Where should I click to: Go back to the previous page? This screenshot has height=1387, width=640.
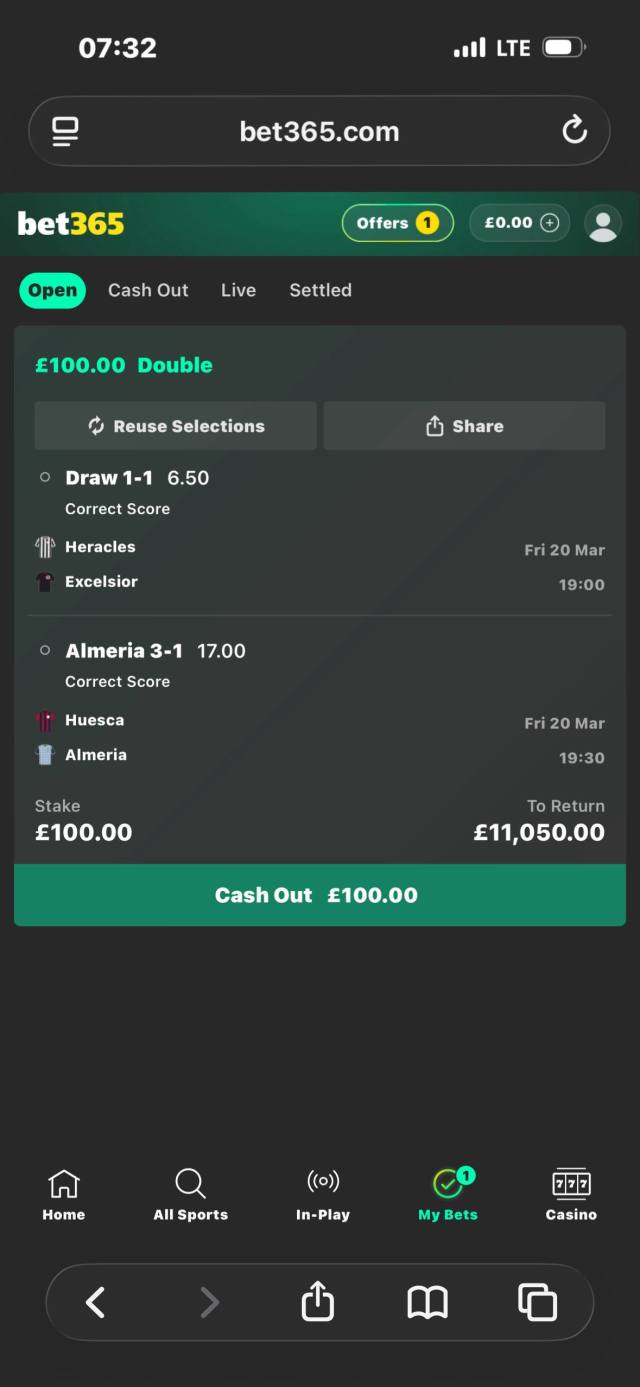point(96,1302)
